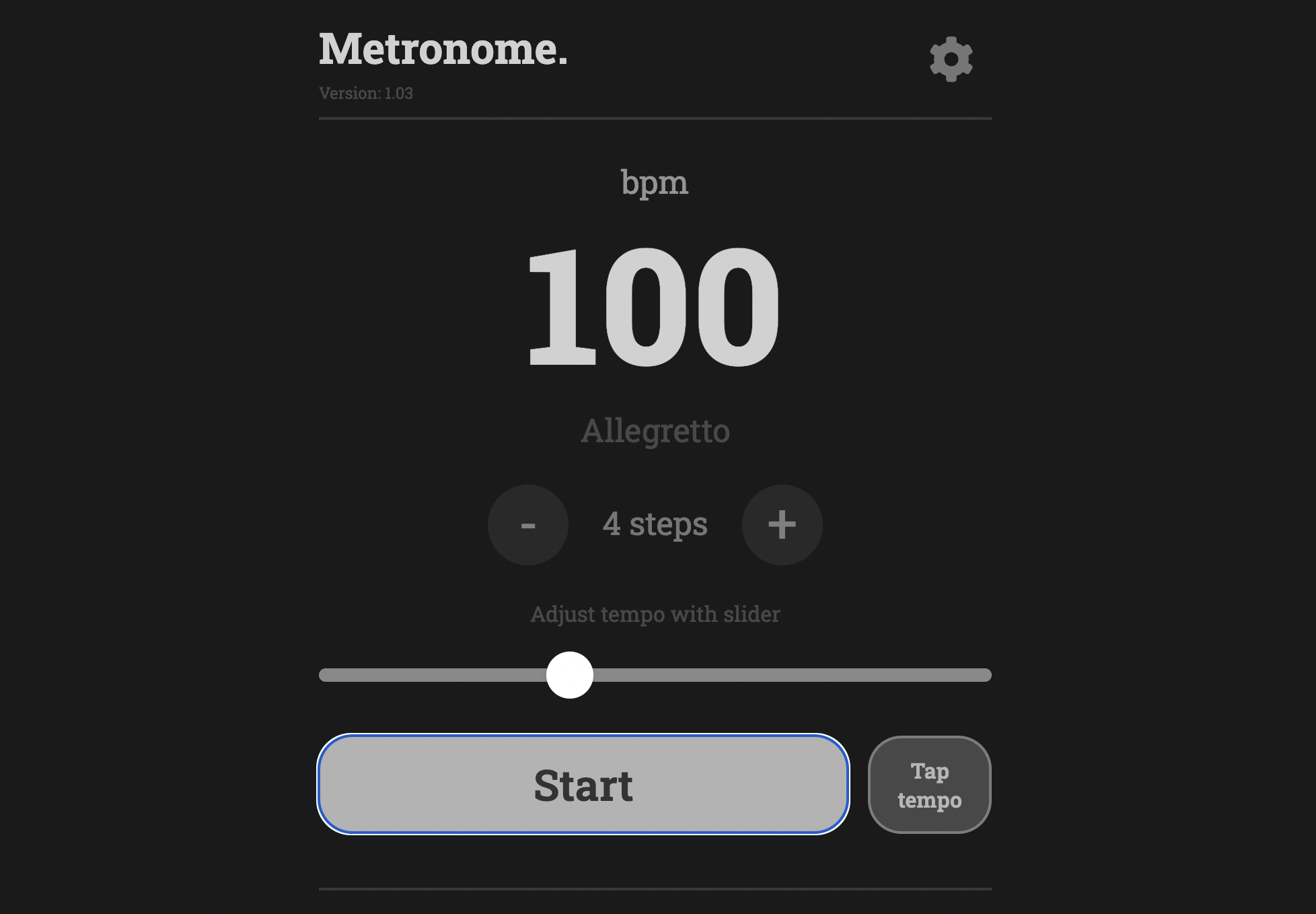The height and width of the screenshot is (914, 1316).
Task: Hit the Tap tempo button
Action: pos(929,785)
